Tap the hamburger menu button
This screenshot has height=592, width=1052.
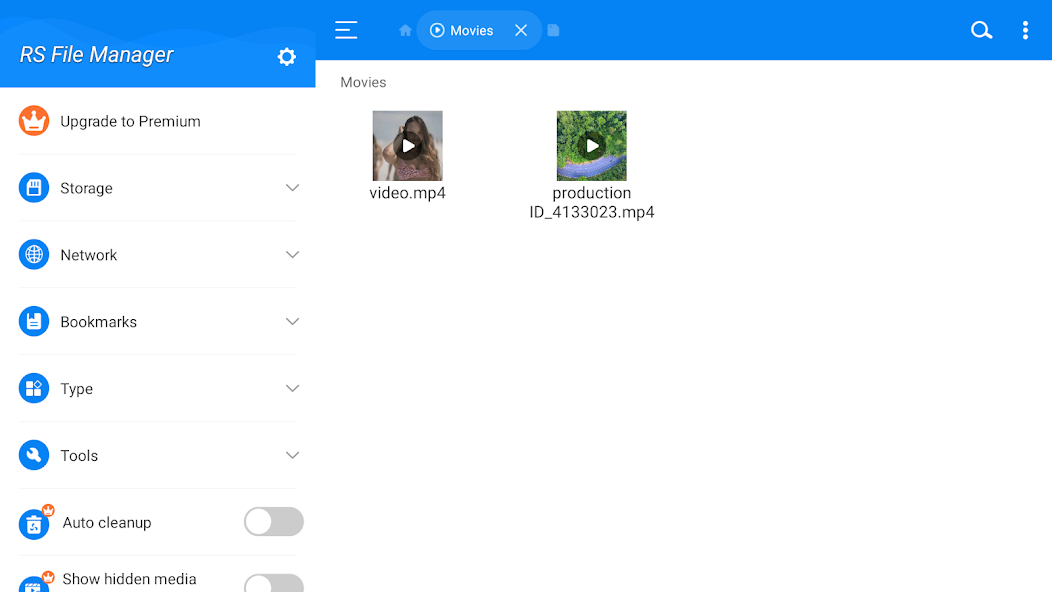346,30
